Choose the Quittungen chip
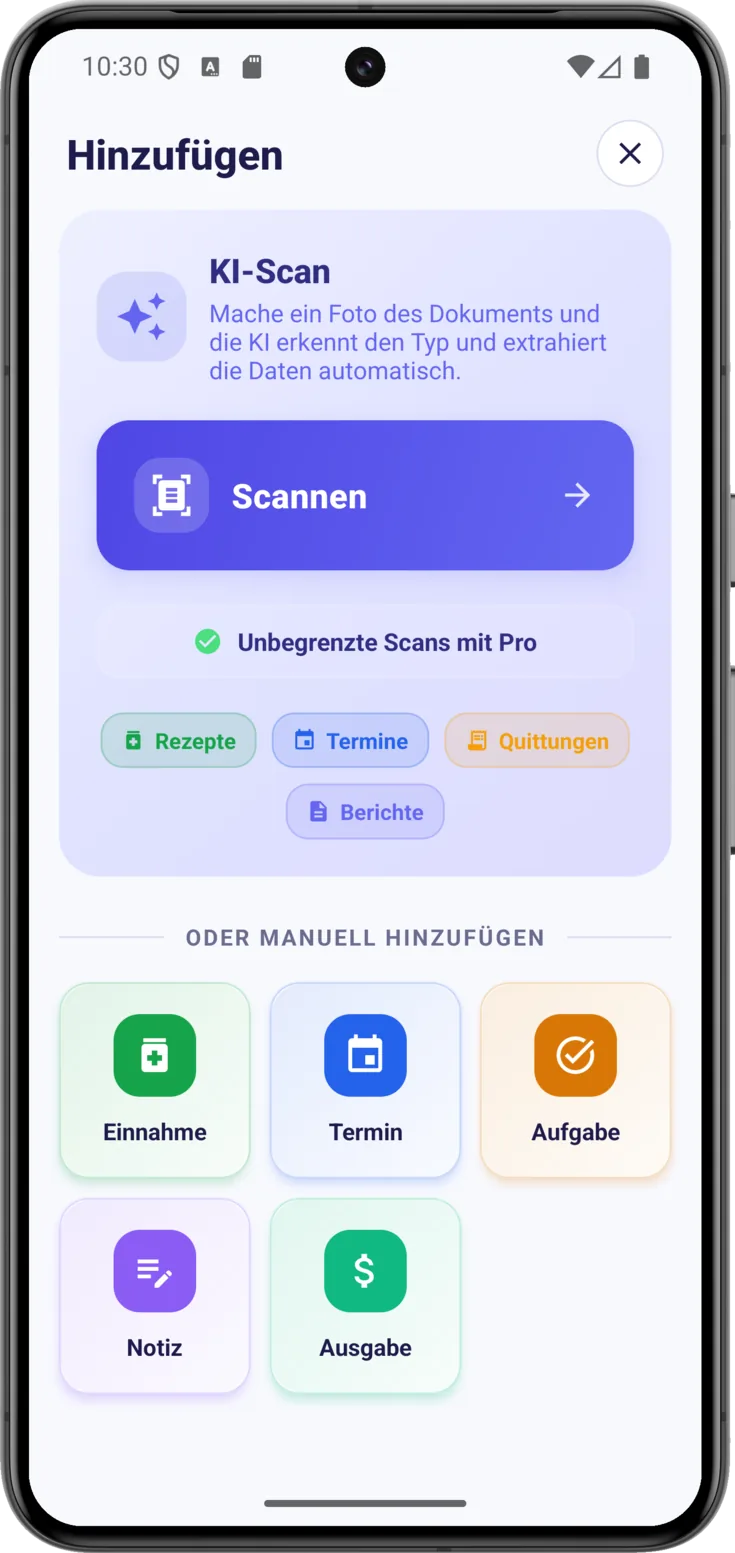This screenshot has width=735, height=1553. click(x=537, y=741)
